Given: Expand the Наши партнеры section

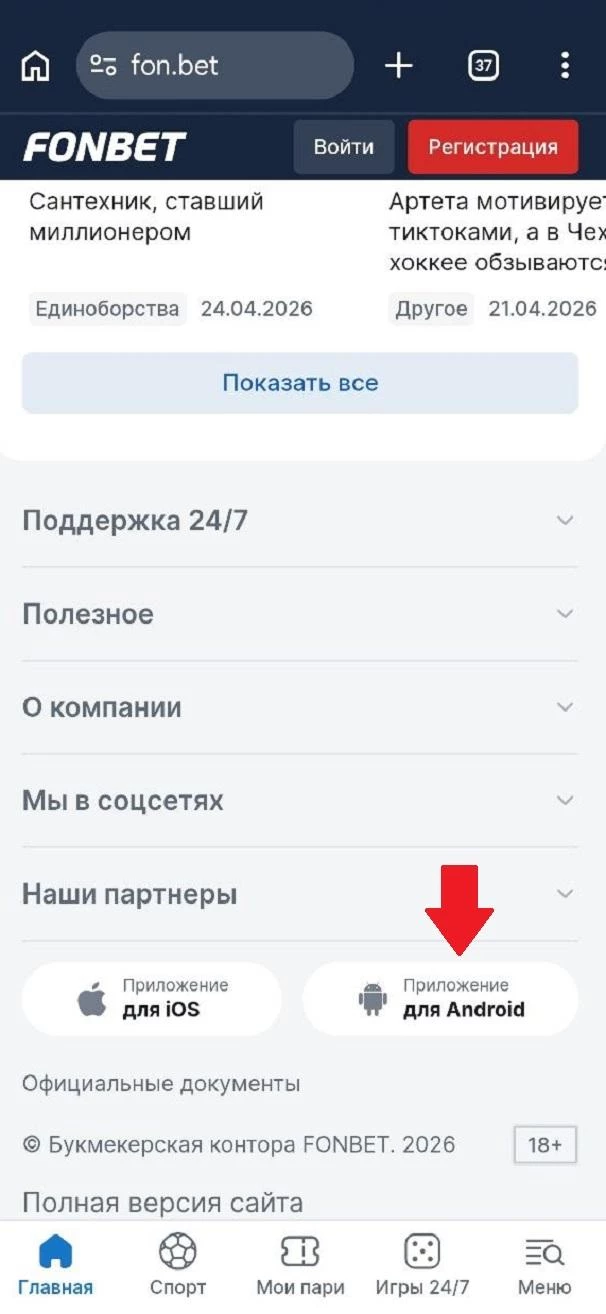Looking at the screenshot, I should coord(300,894).
